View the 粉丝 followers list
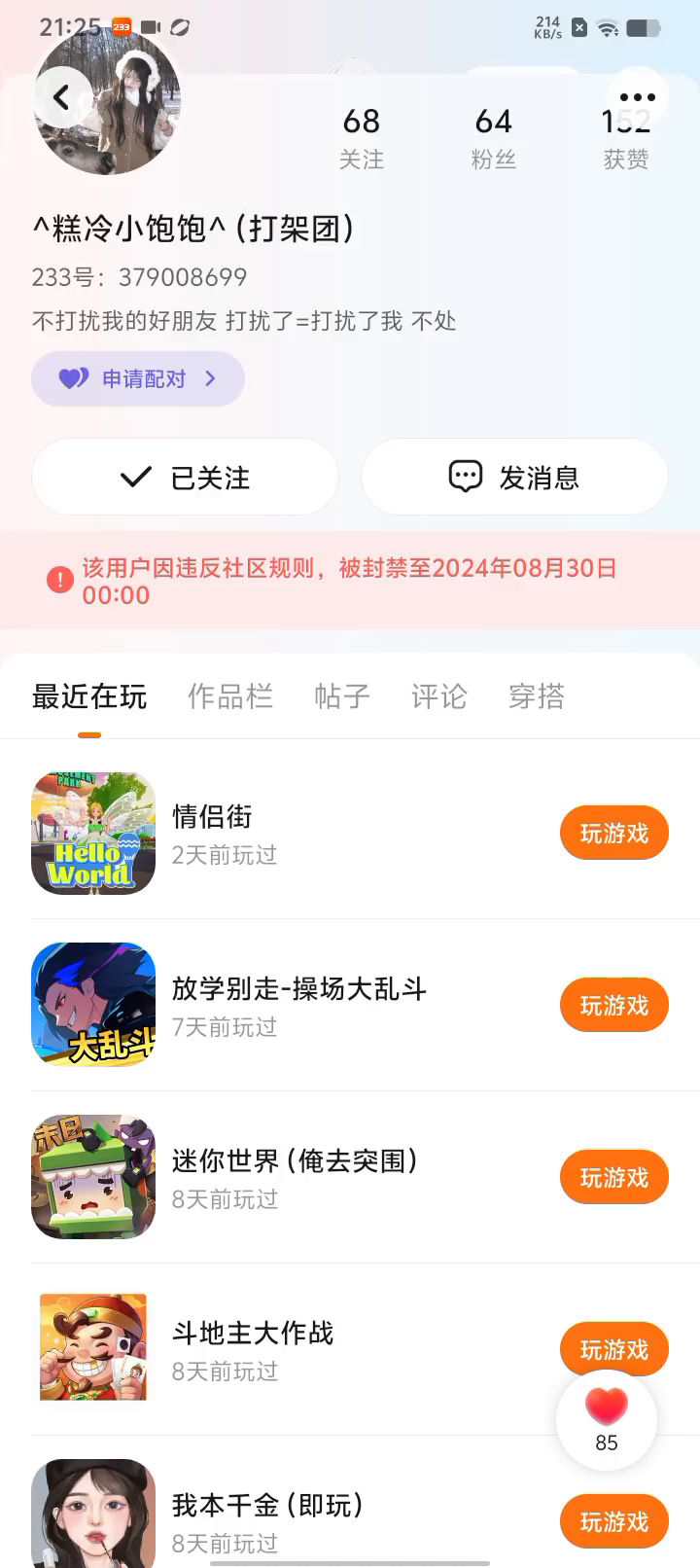 click(494, 138)
